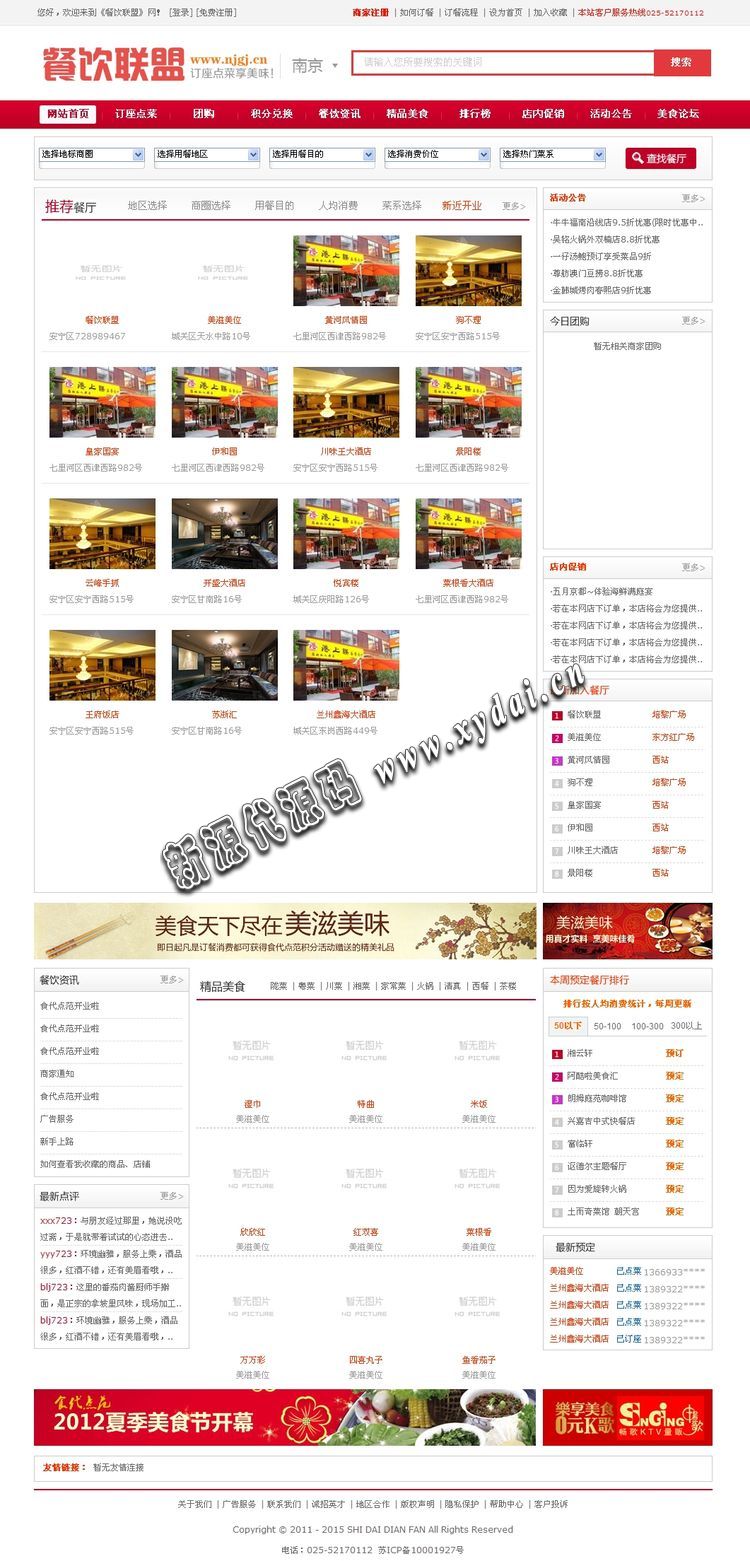Viewport: 750px width, 1561px height.
Task: Open the 川味王大酒店 restaurant card
Action: point(346,403)
